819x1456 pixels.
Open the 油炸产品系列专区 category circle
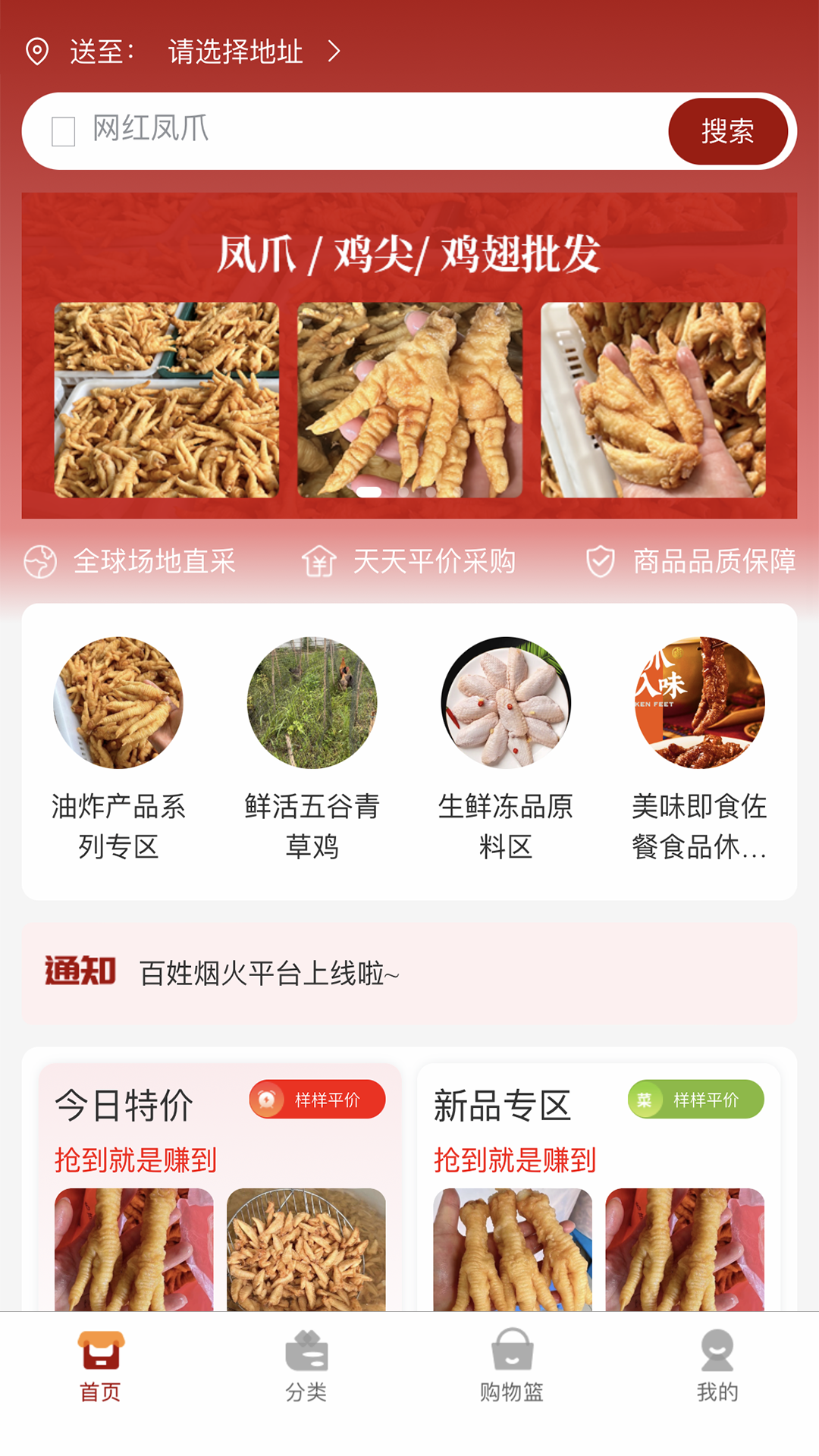click(x=118, y=702)
